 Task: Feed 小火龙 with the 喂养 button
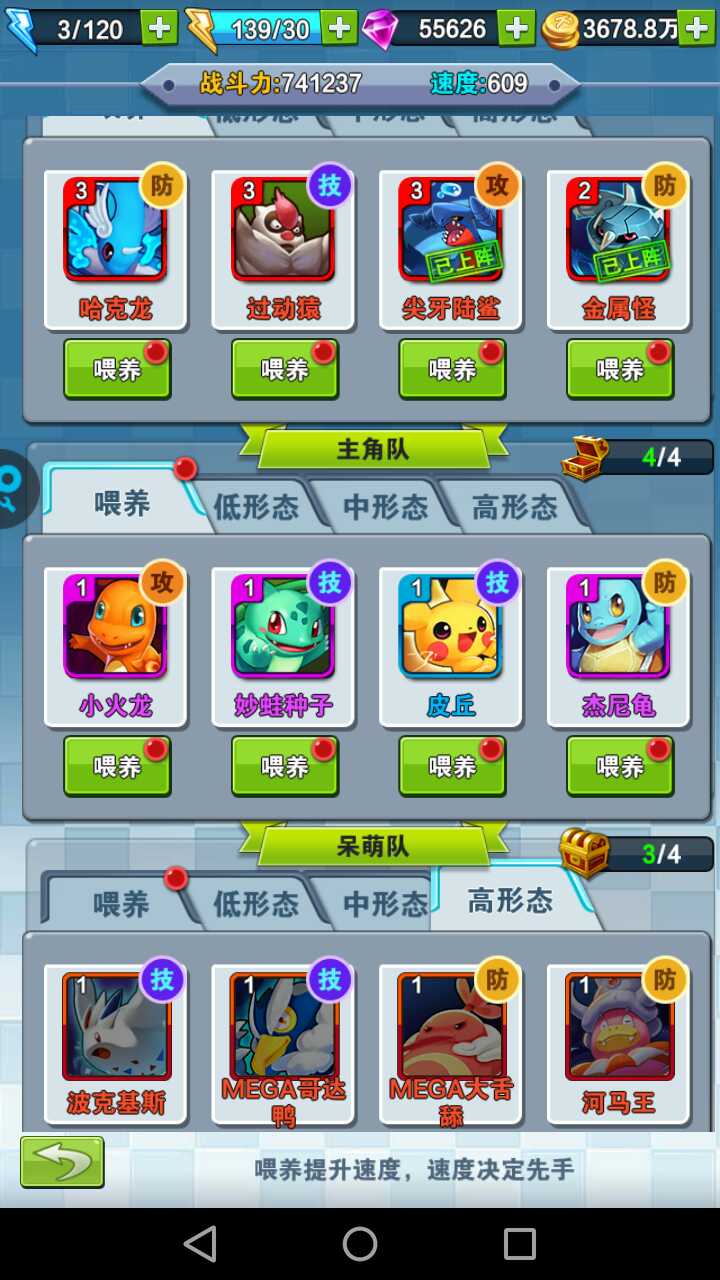(117, 766)
